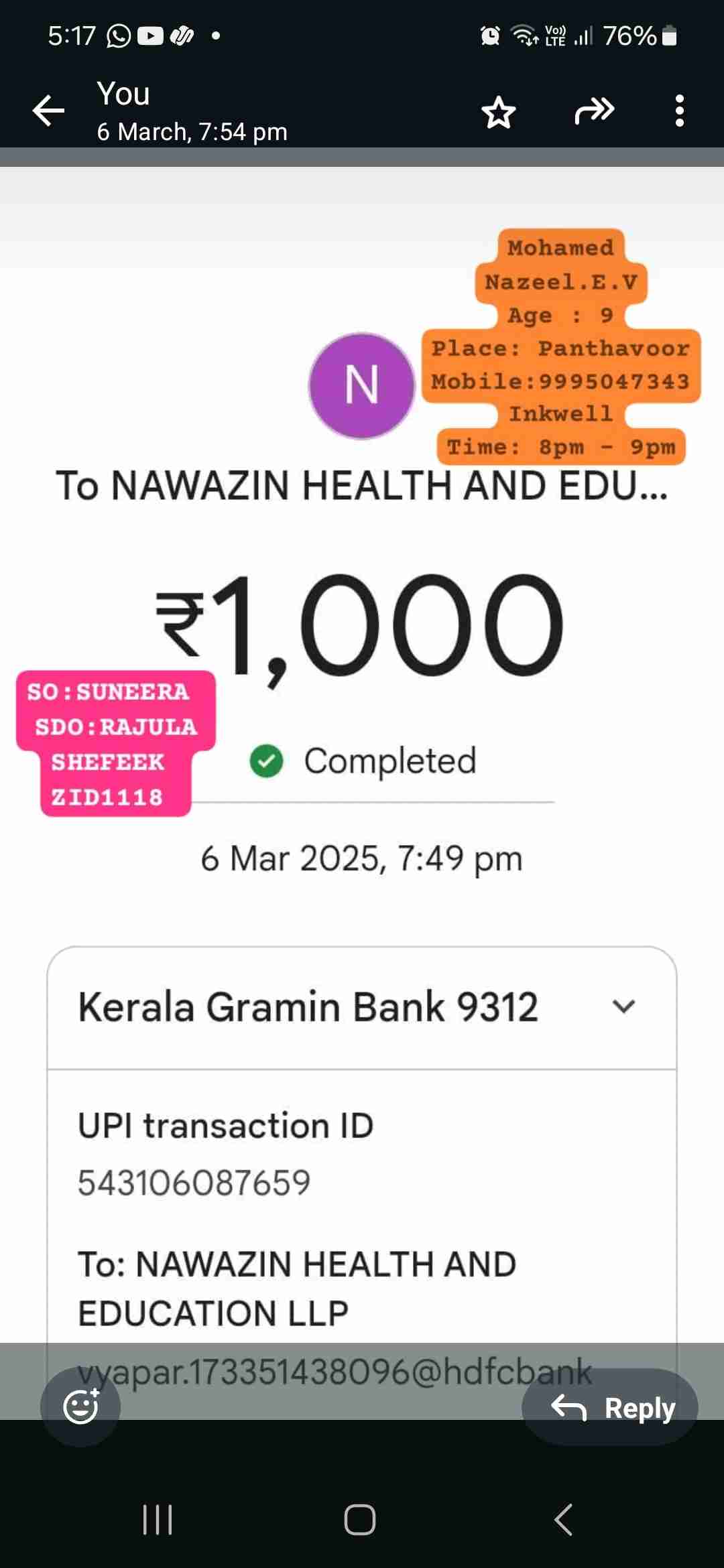Star this message
The width and height of the screenshot is (724, 1568).
click(x=499, y=112)
